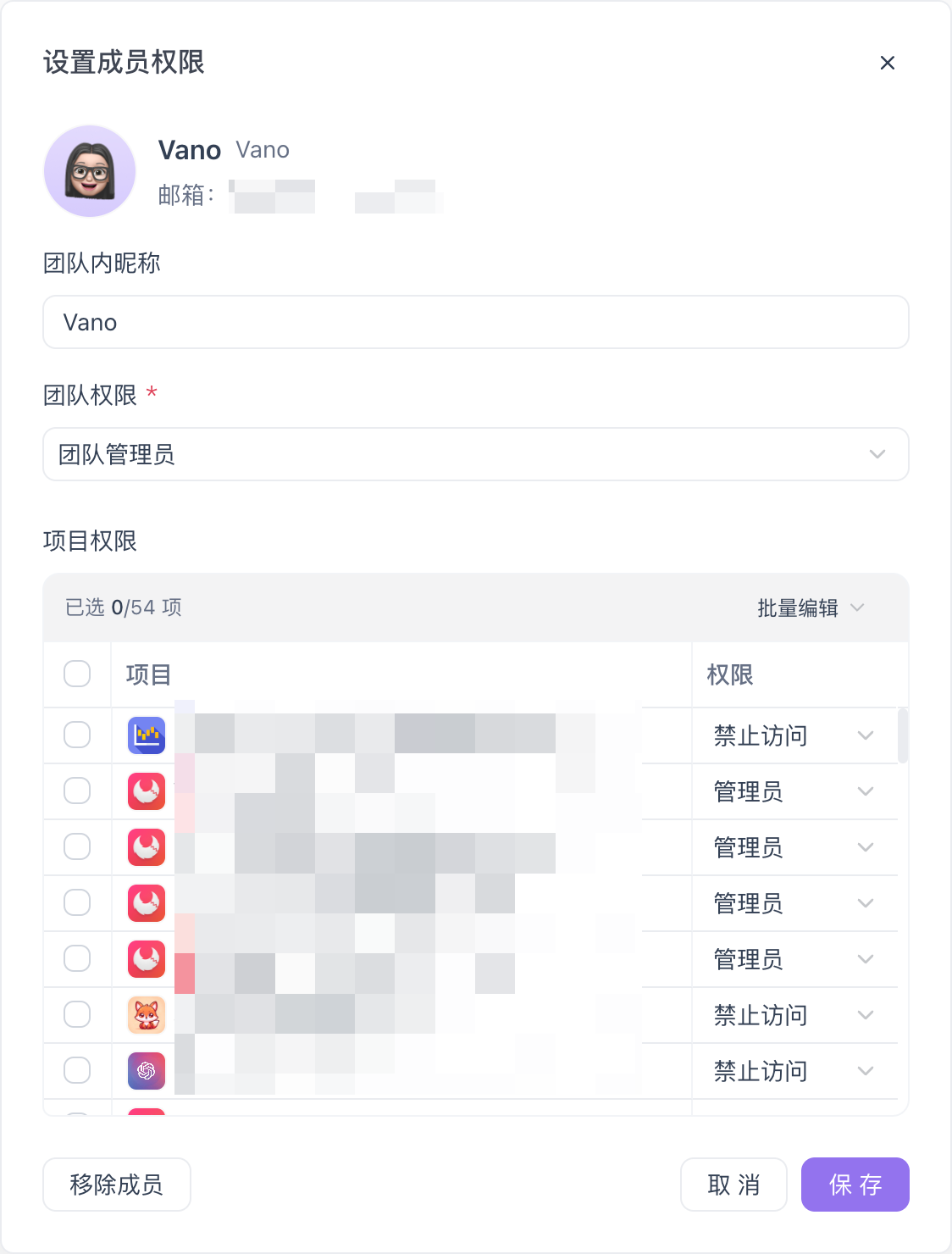
Task: Expand the 批量编辑 dropdown
Action: pos(809,608)
